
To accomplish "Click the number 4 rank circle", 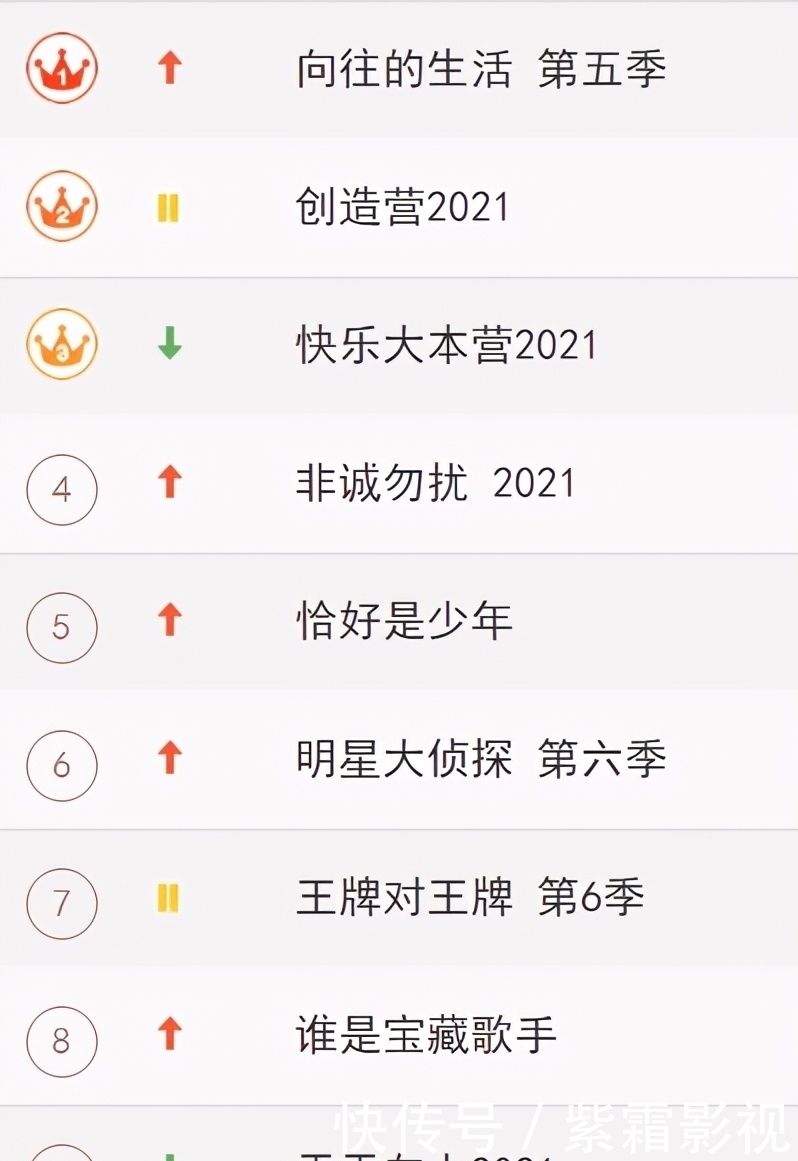I will (61, 489).
